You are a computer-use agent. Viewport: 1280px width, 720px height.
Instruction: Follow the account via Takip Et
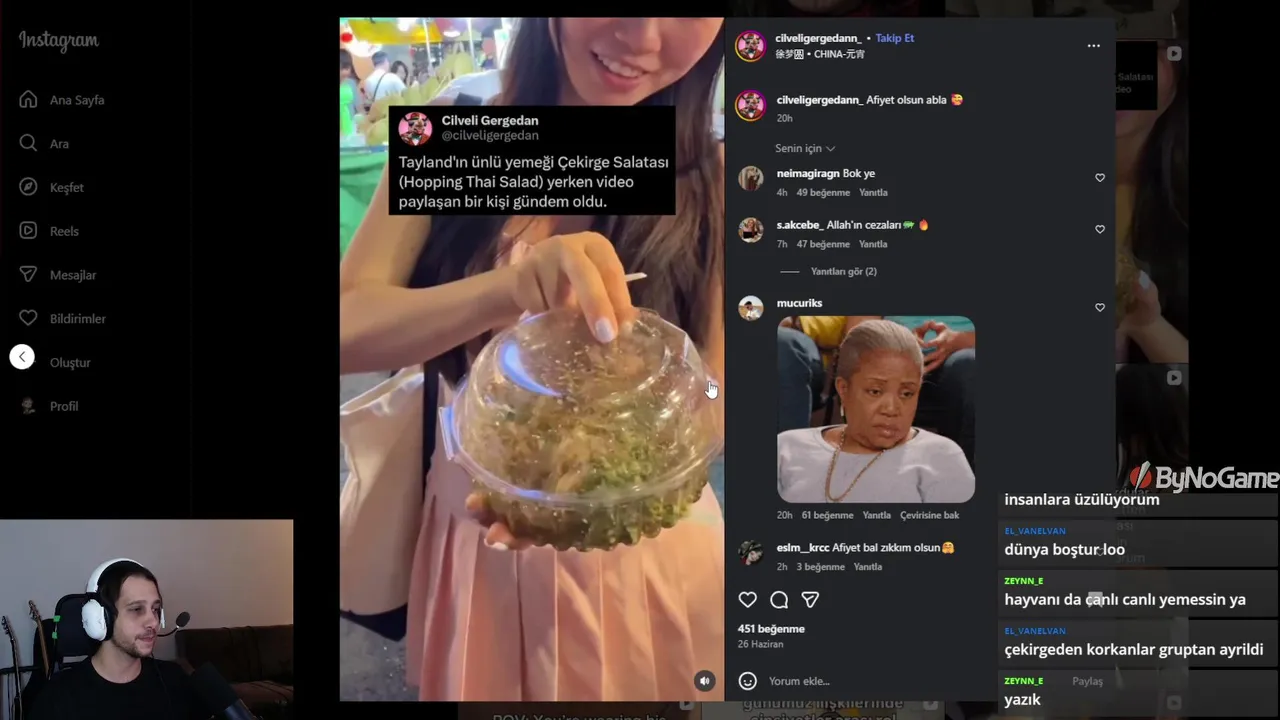(894, 38)
